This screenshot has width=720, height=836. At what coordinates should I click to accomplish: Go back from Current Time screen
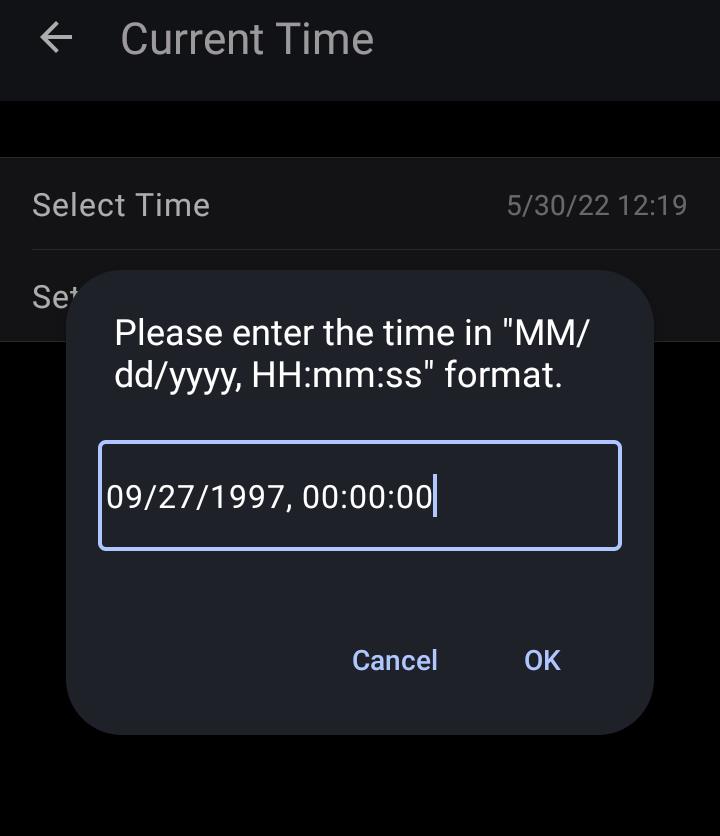(56, 39)
